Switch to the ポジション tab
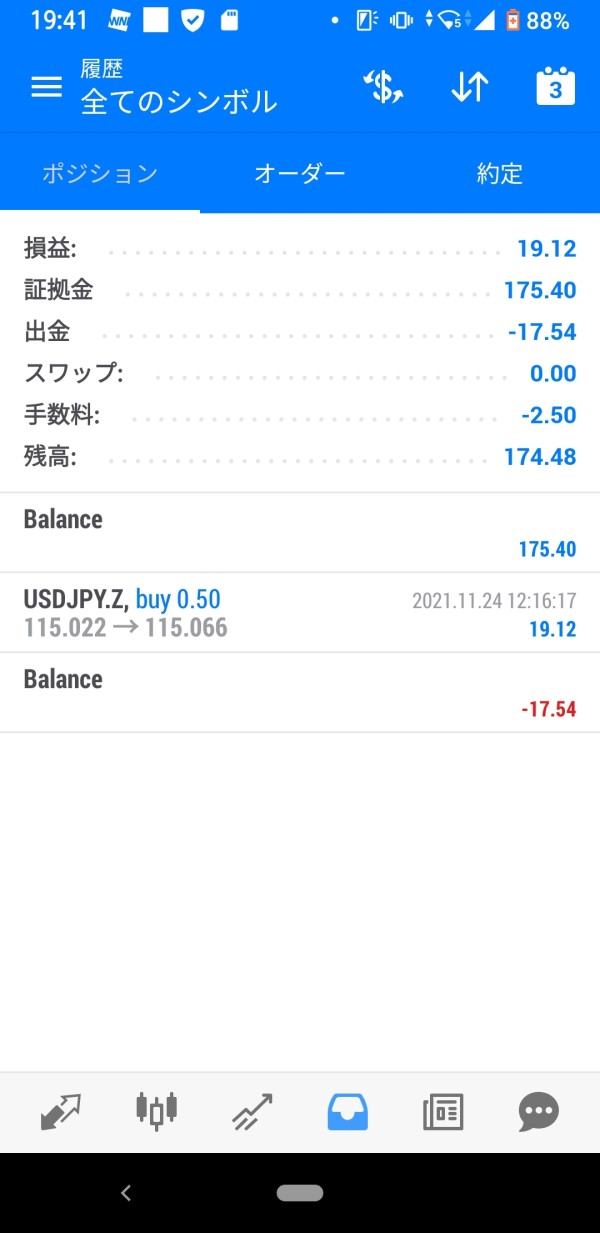Image resolution: width=600 pixels, height=1233 pixels. (100, 174)
